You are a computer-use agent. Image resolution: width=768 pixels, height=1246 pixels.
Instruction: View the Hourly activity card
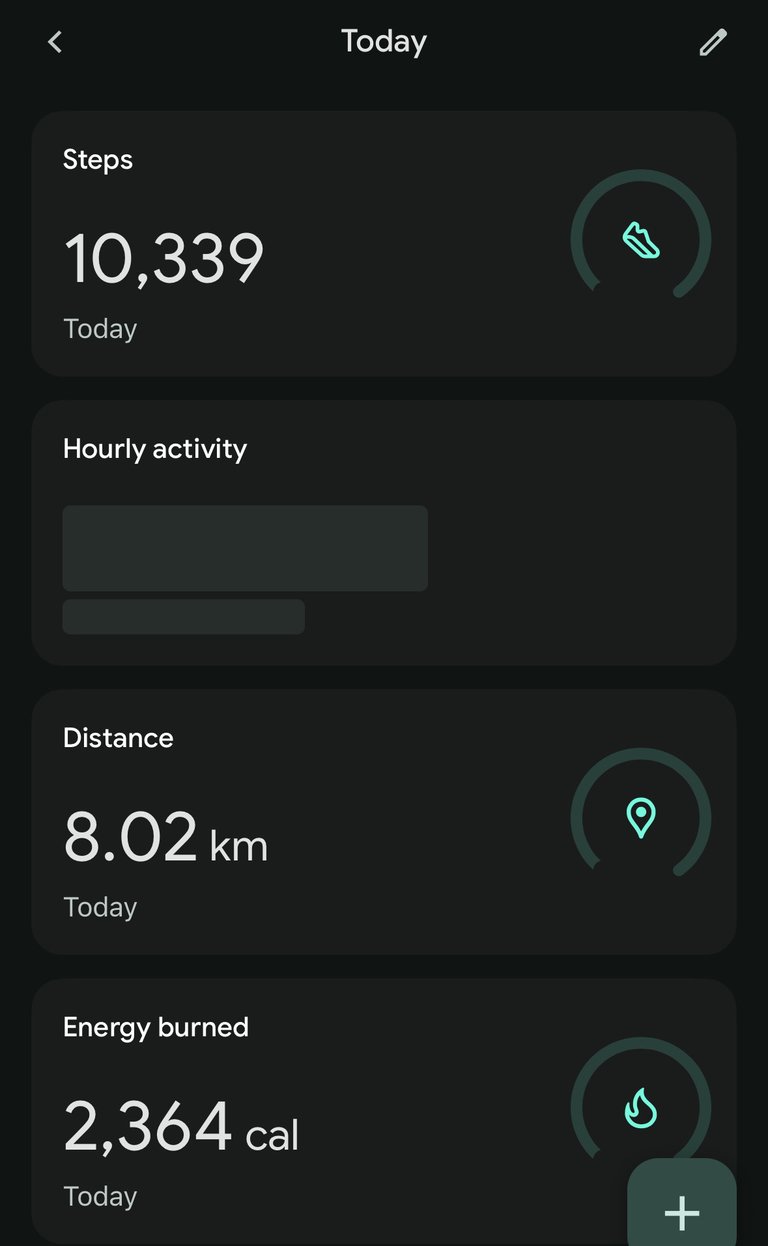coord(384,532)
